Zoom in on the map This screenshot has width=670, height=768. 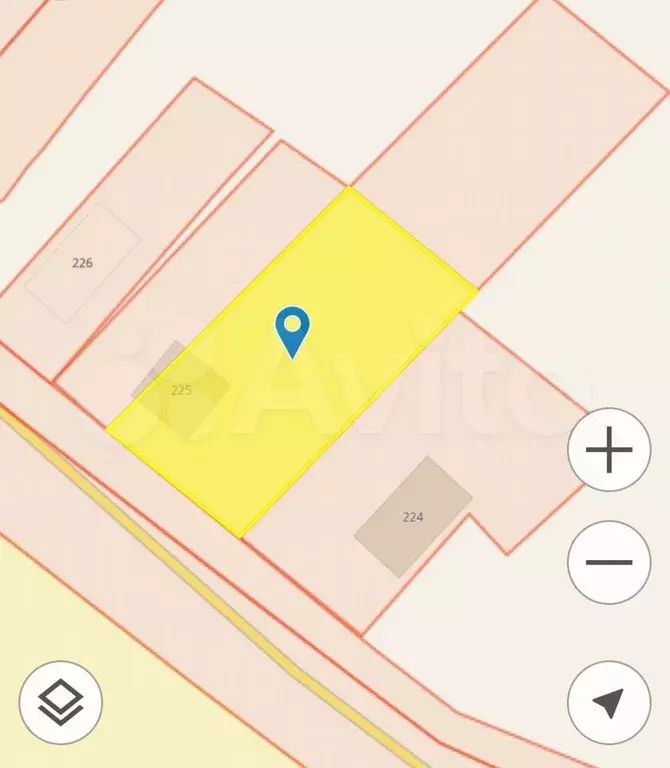point(609,451)
